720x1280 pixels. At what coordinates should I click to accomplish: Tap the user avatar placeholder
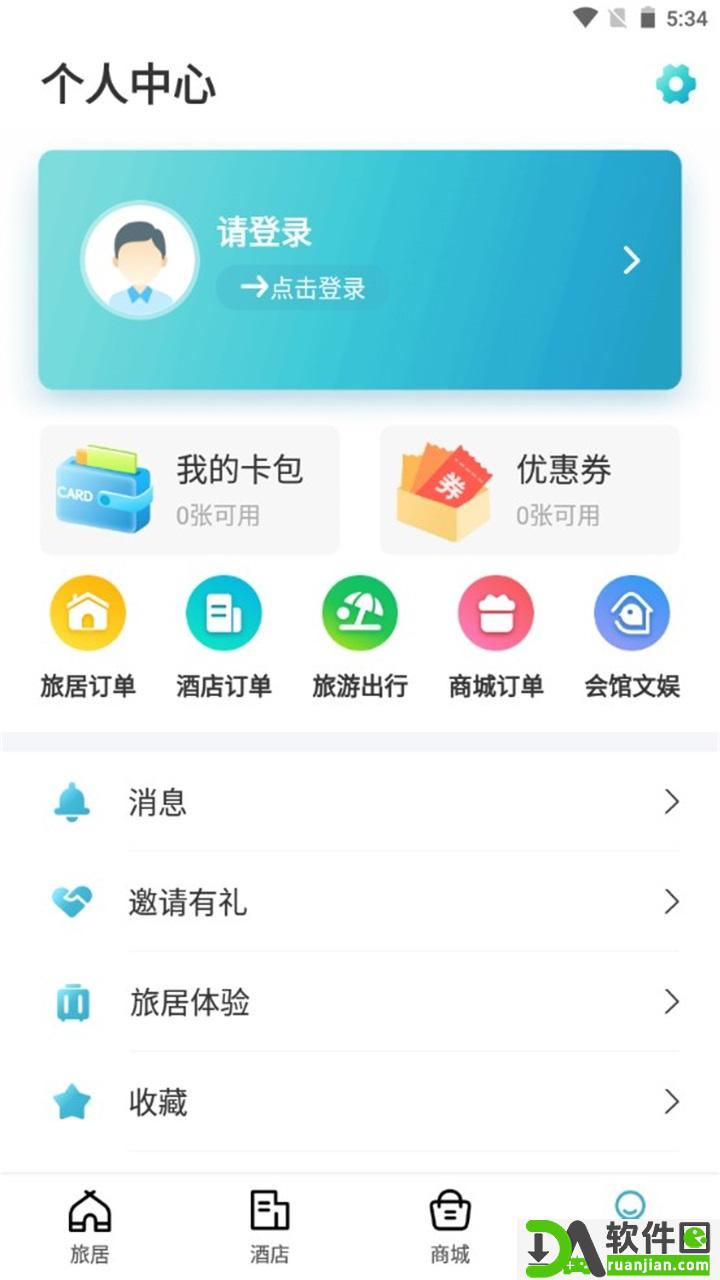pyautogui.click(x=139, y=259)
